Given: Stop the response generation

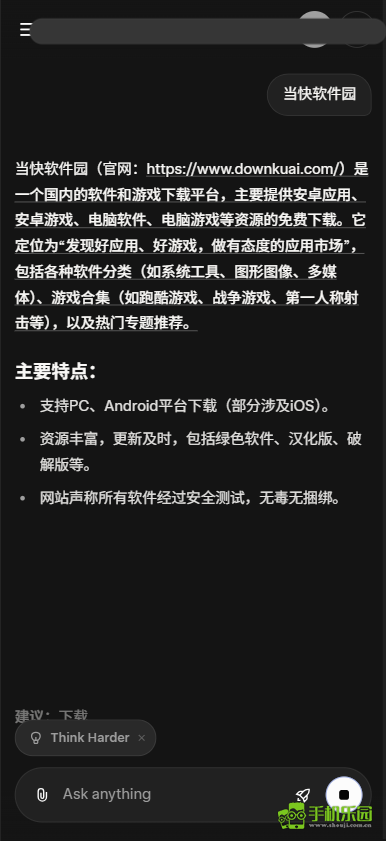Looking at the screenshot, I should point(344,794).
